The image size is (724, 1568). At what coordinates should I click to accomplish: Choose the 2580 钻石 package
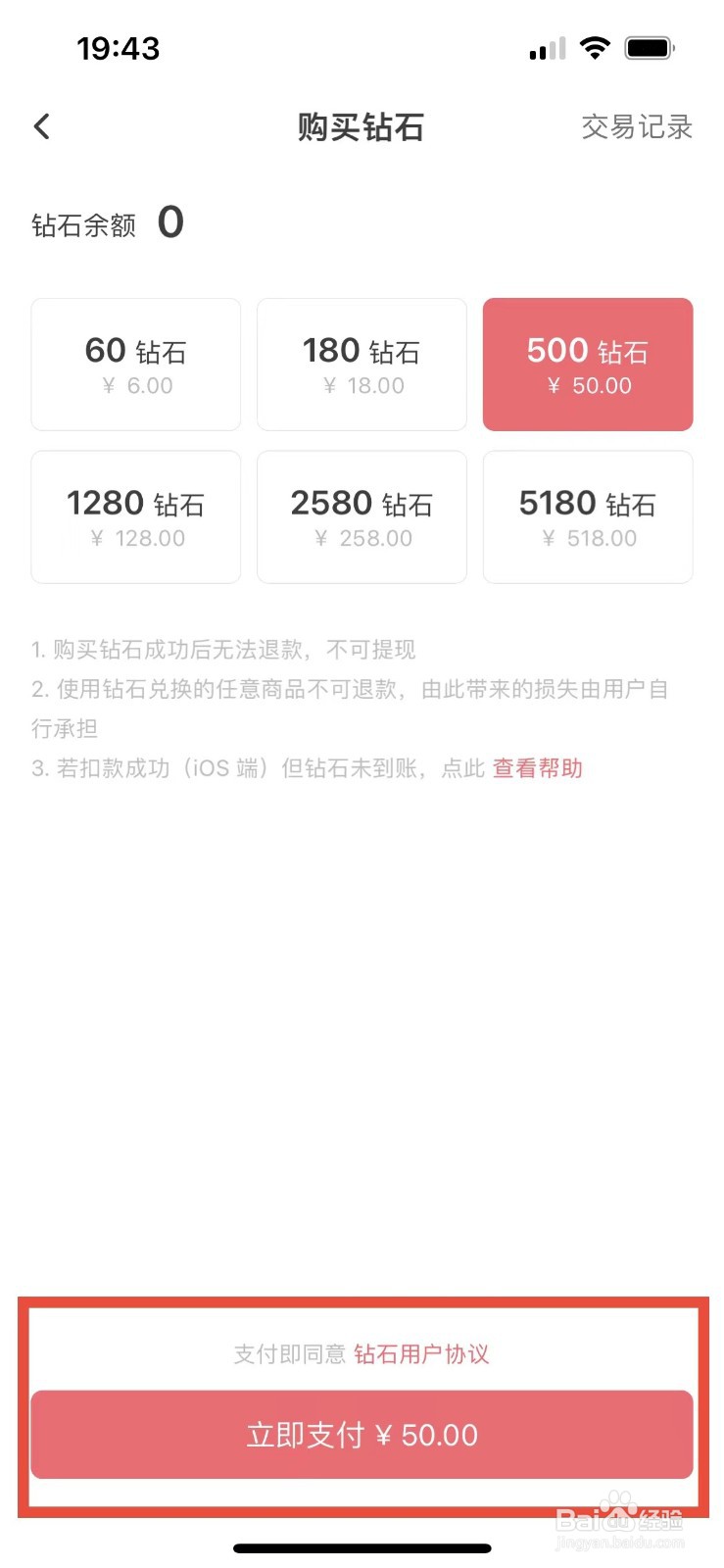362,517
